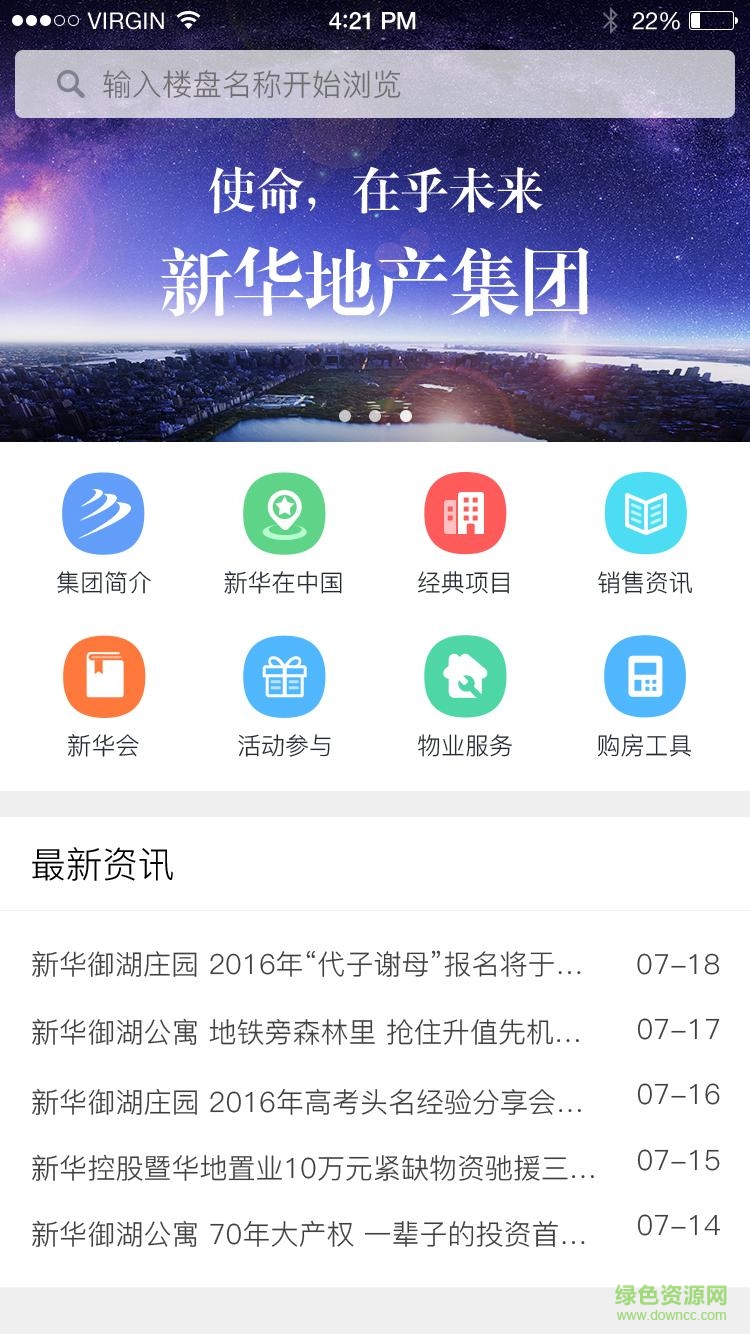750x1334 pixels.
Task: Click the 输入楼盘名称 search input field
Action: click(x=375, y=84)
